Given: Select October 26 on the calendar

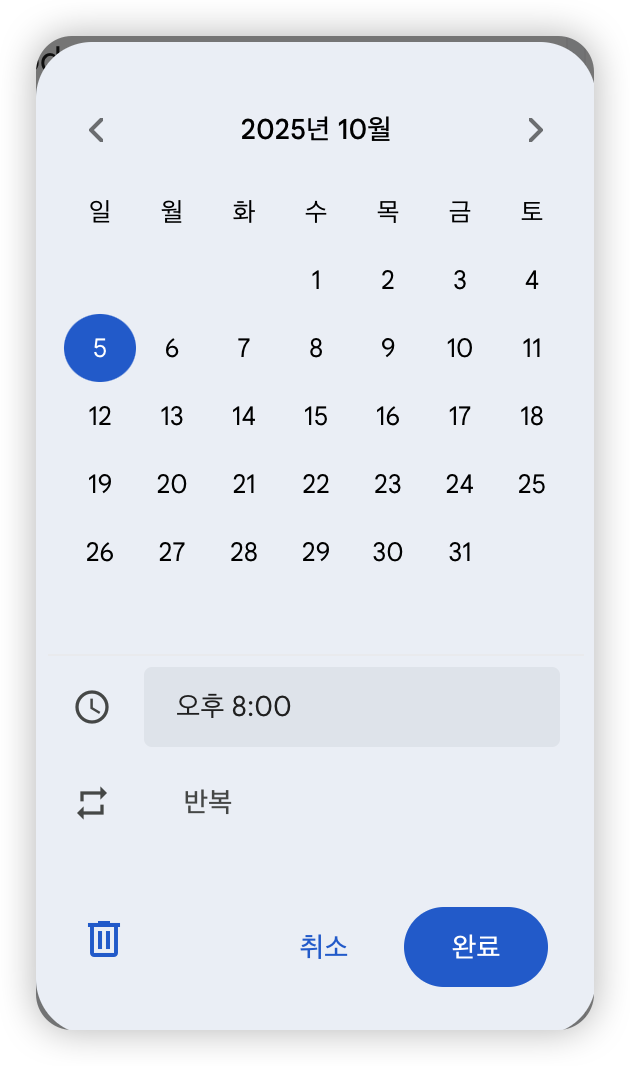Looking at the screenshot, I should tap(100, 552).
